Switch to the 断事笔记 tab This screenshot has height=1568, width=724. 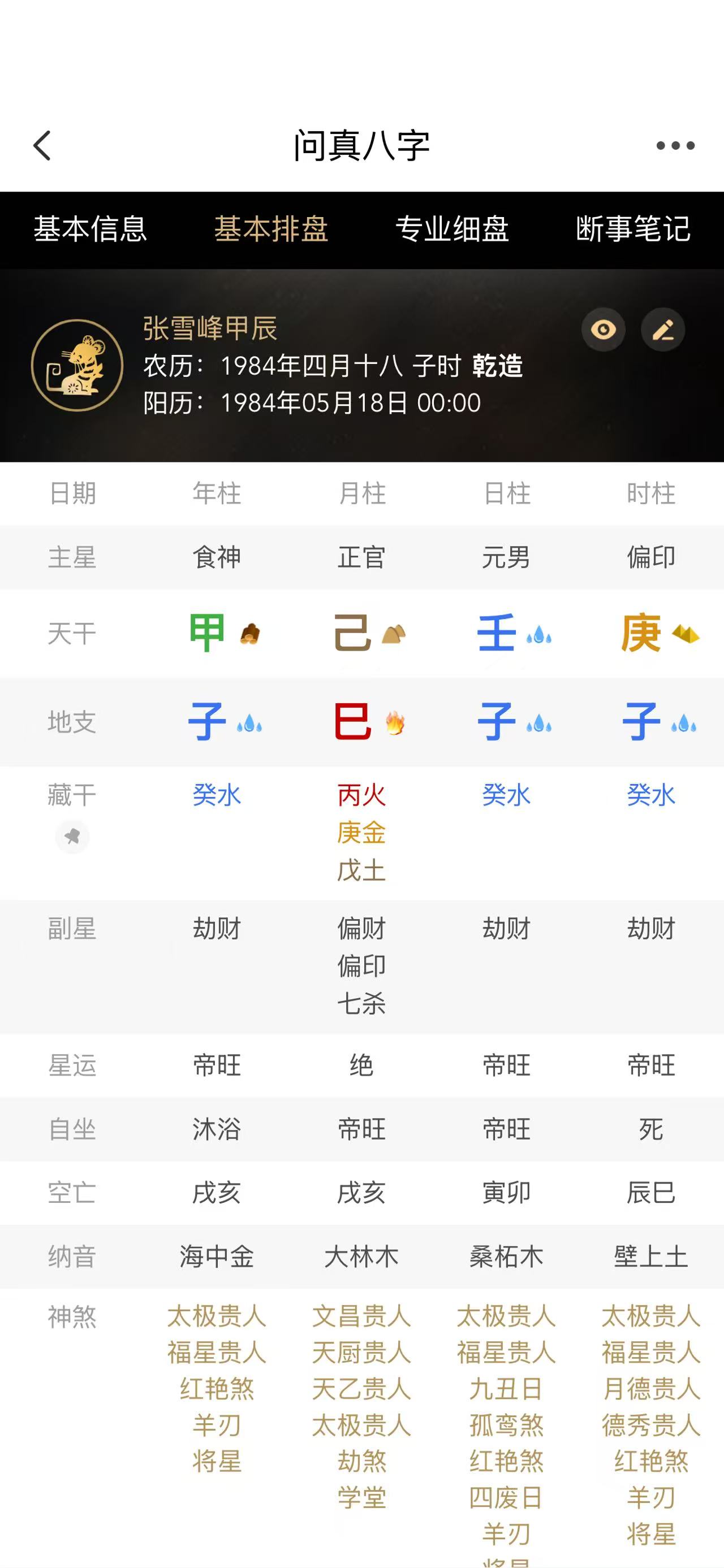[x=633, y=229]
